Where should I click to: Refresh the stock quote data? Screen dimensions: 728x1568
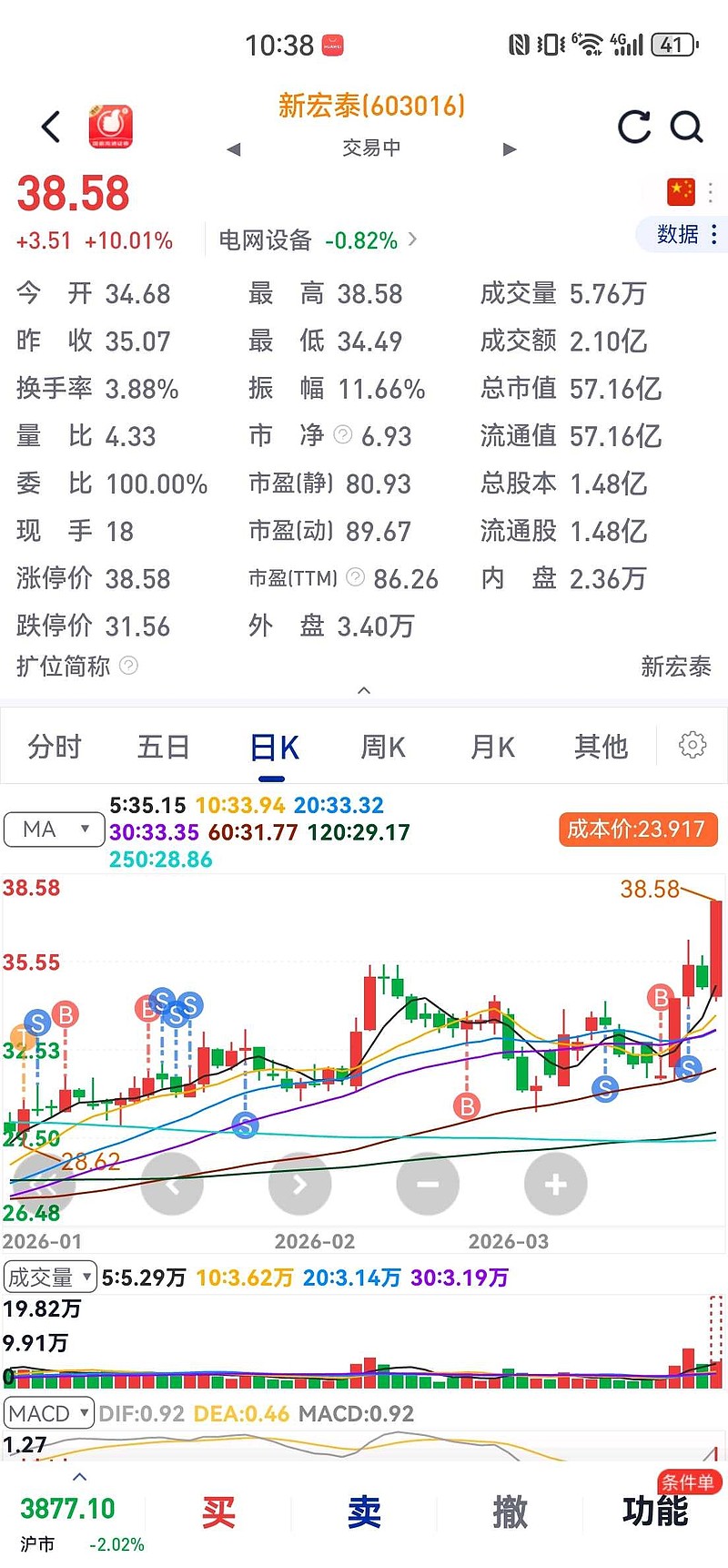coord(635,127)
